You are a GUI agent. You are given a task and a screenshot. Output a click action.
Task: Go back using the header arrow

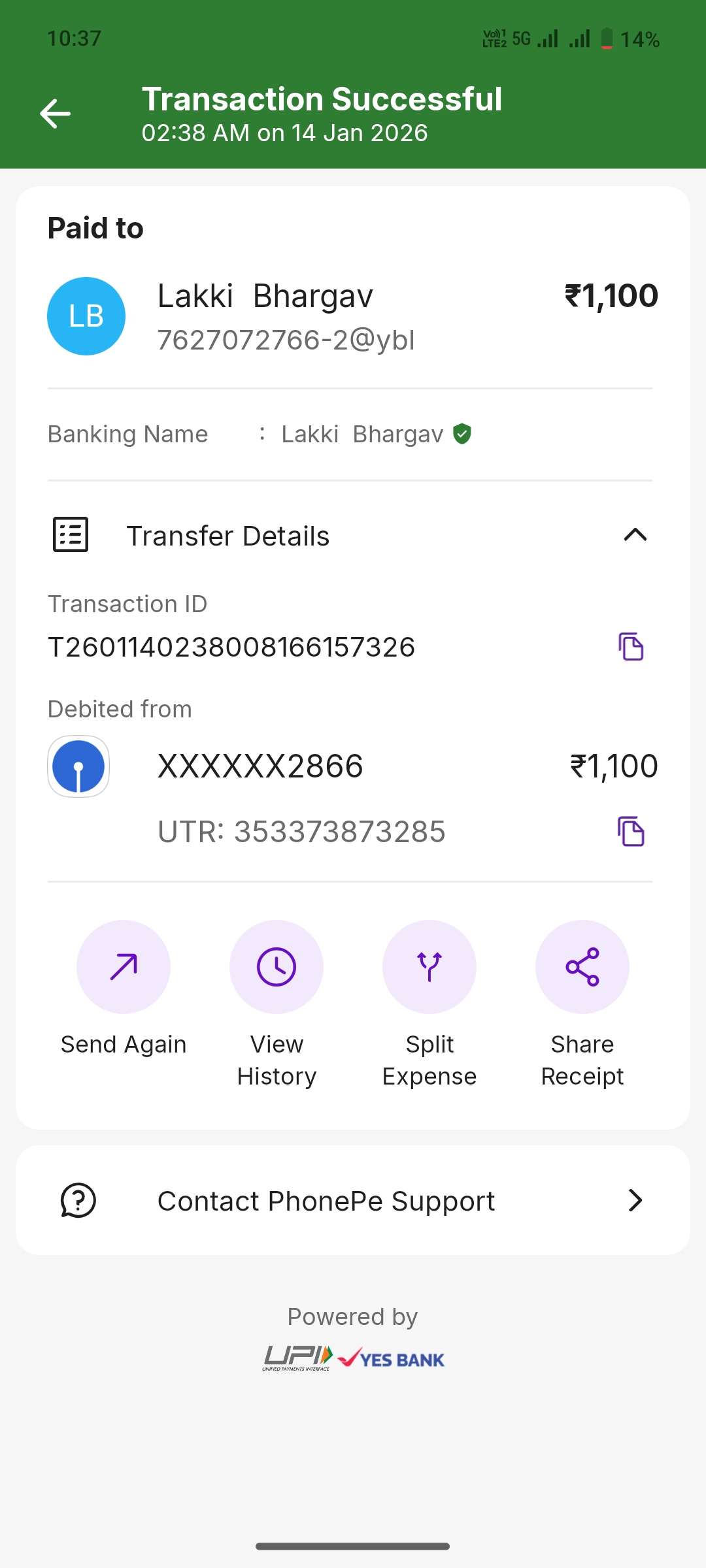click(55, 114)
